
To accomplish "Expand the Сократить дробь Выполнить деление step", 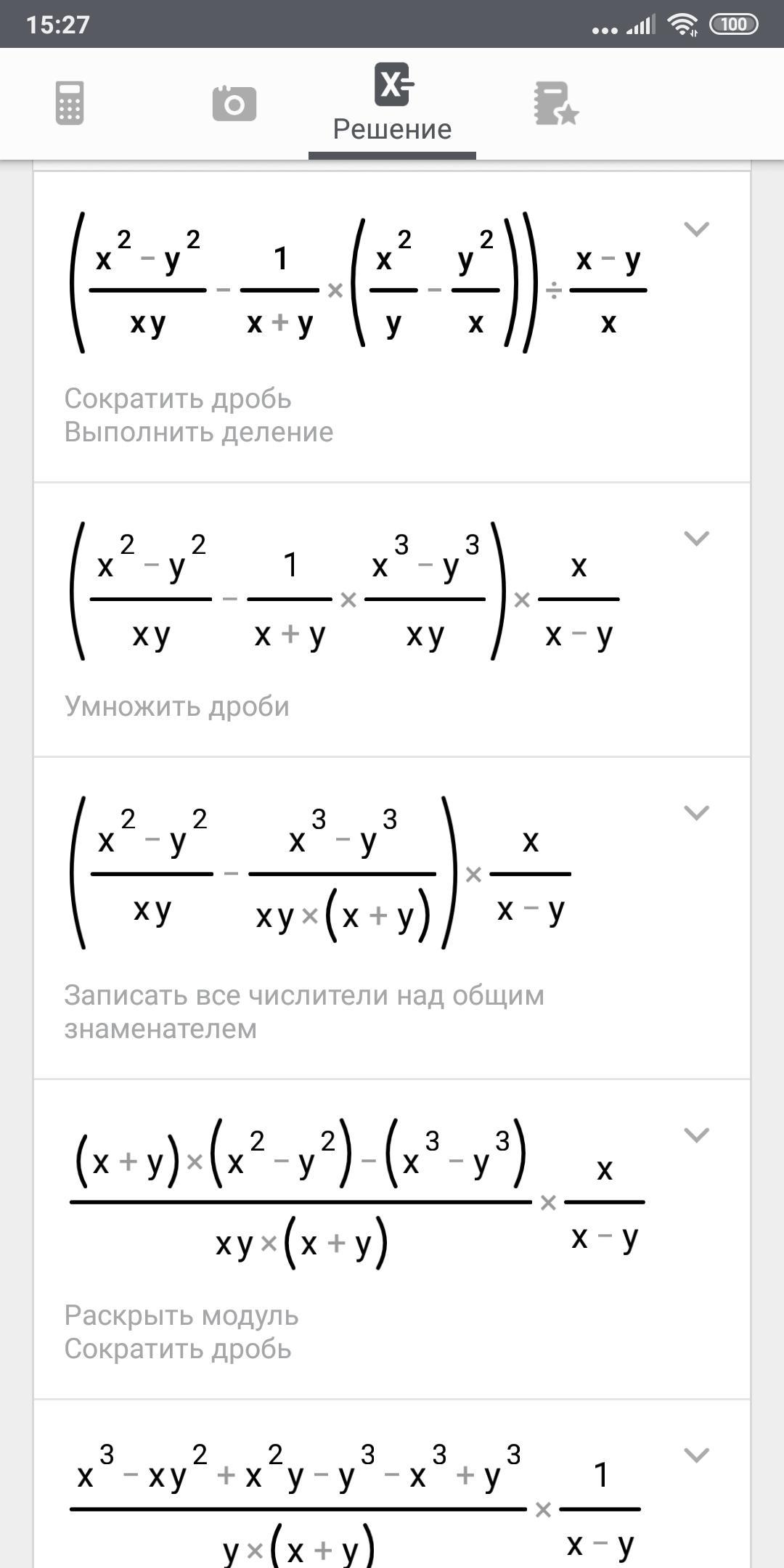I will point(696,229).
